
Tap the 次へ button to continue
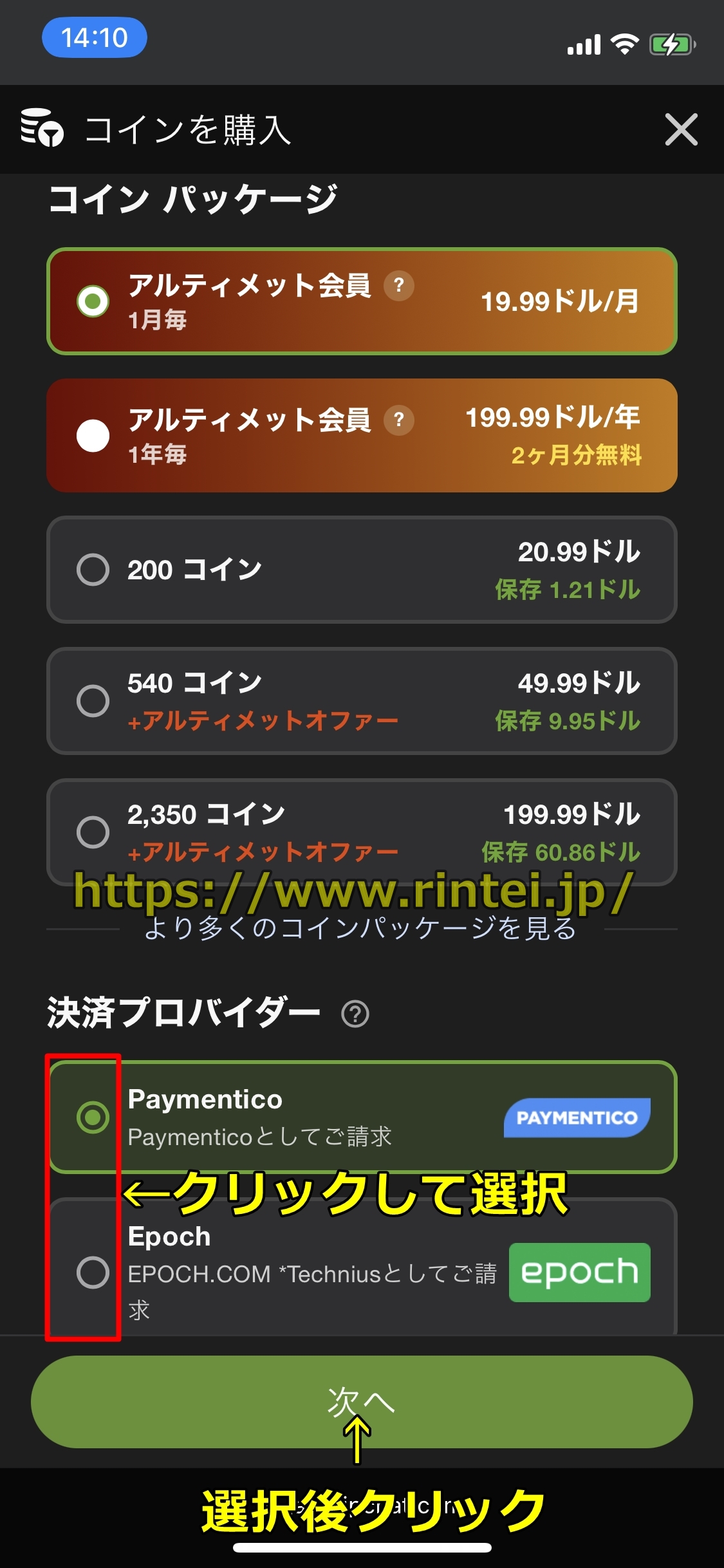[x=362, y=1401]
